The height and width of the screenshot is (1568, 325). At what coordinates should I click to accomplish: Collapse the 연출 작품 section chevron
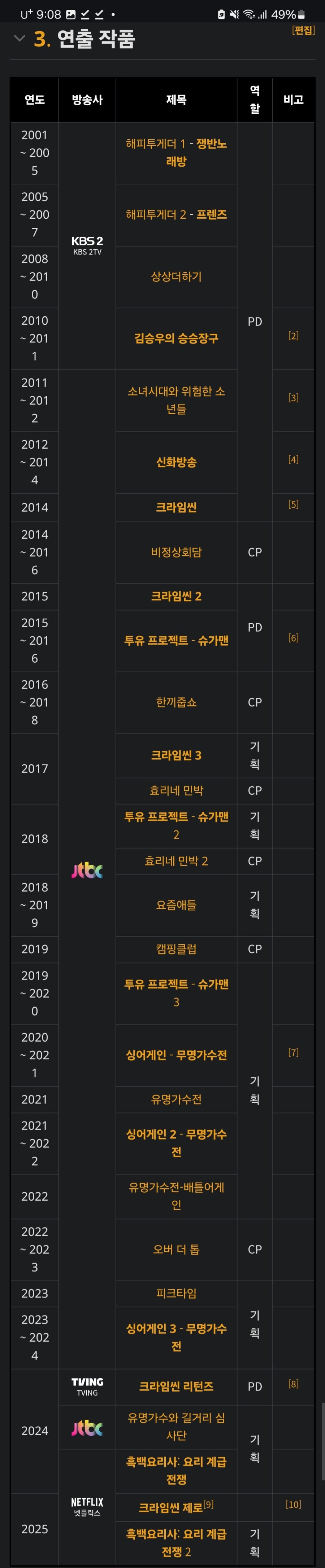19,38
